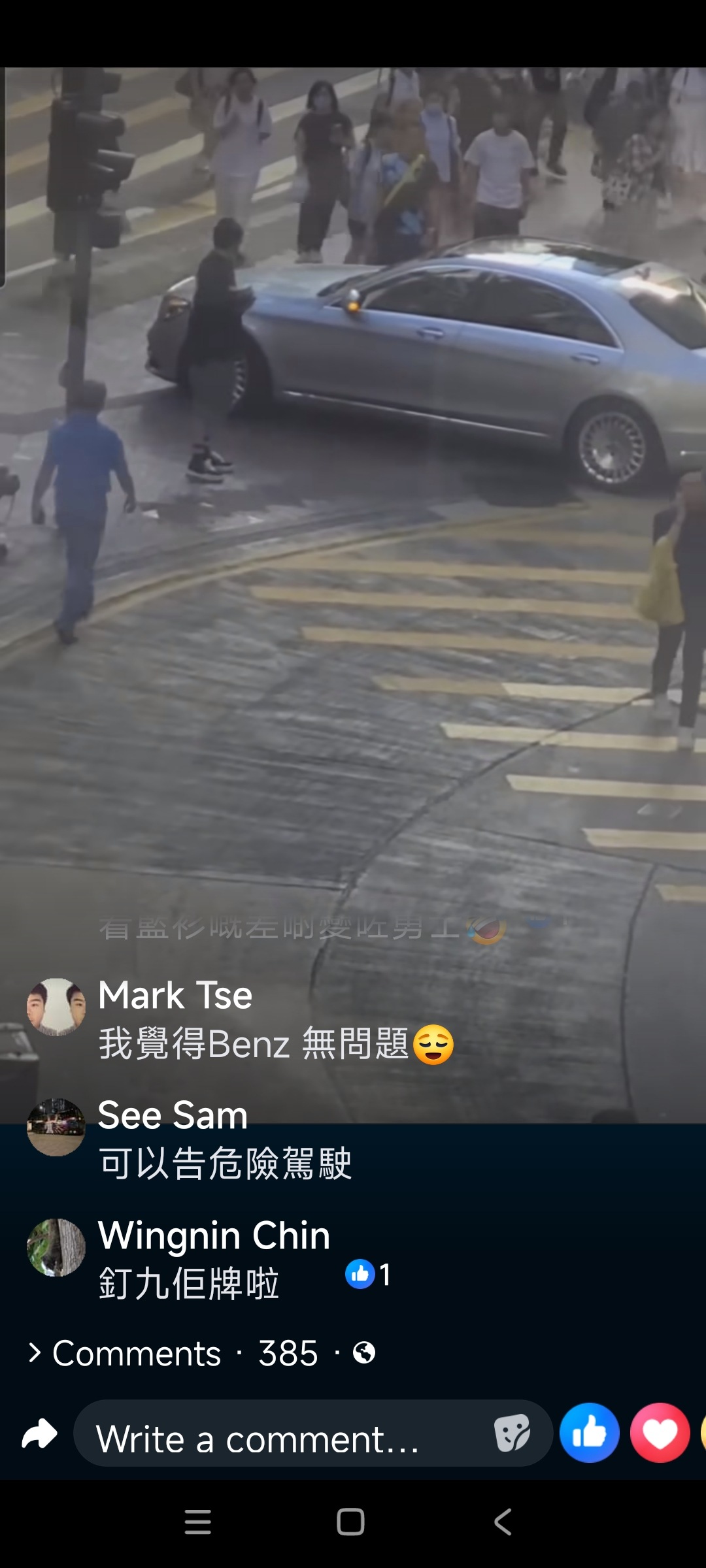706x1568 pixels.
Task: Open Mark Tse's profile picture
Action: coord(56,1007)
